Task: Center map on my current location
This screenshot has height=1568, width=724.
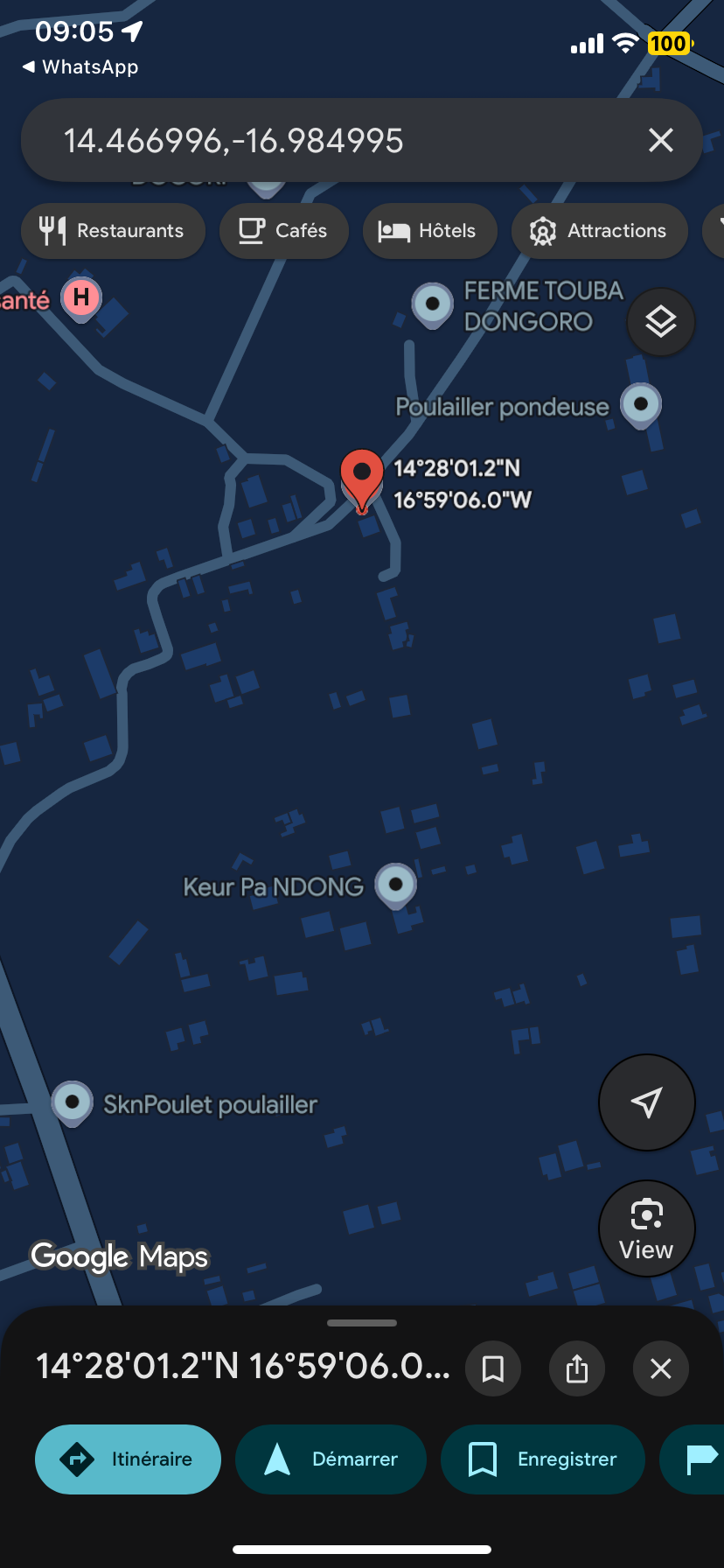Action: click(646, 1102)
